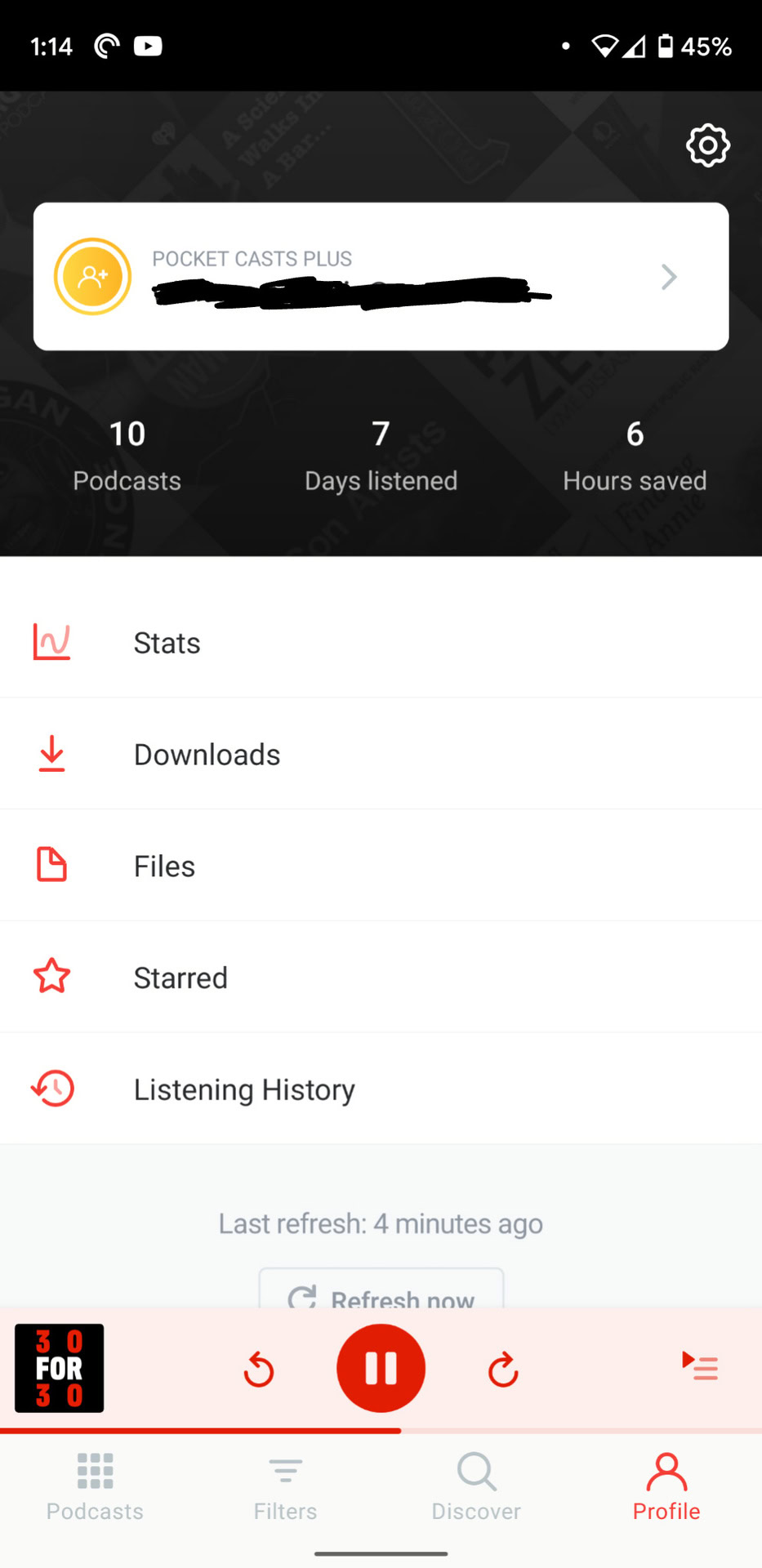Open the Stats row
This screenshot has height=1568, width=762.
(381, 643)
